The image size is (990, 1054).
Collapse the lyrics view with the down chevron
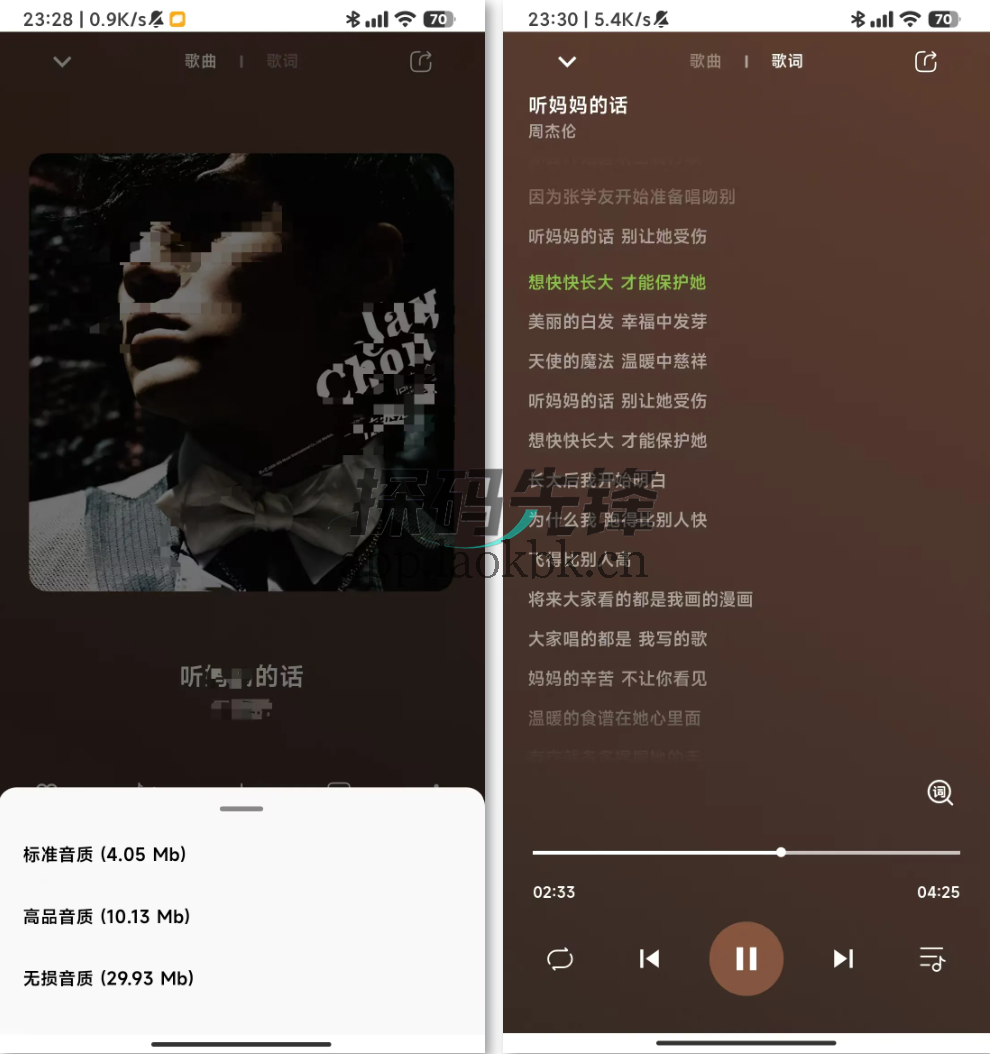[x=567, y=61]
